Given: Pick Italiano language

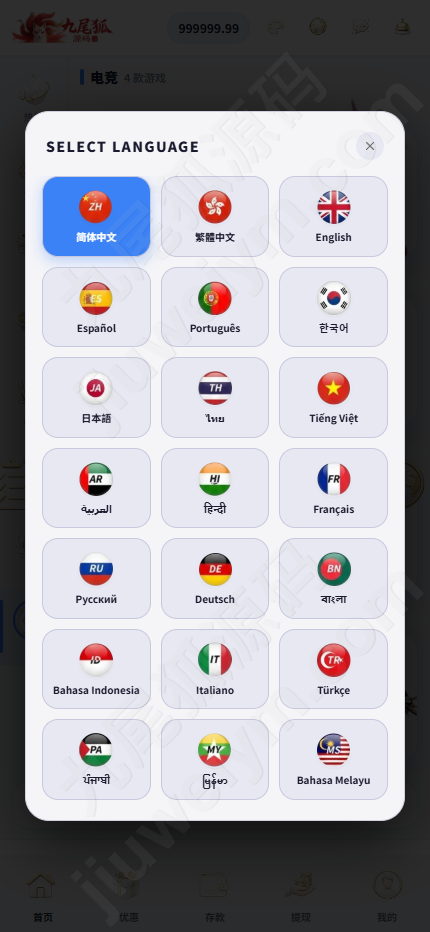Looking at the screenshot, I should point(215,669).
